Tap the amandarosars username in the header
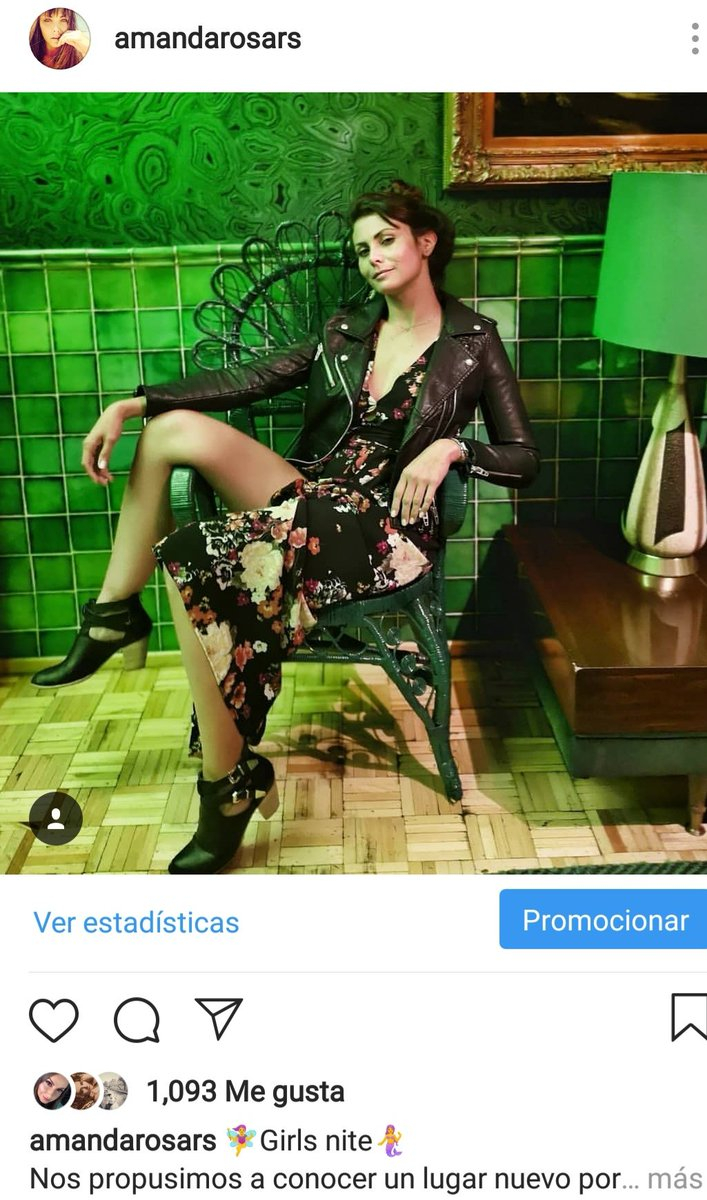 (x=207, y=39)
